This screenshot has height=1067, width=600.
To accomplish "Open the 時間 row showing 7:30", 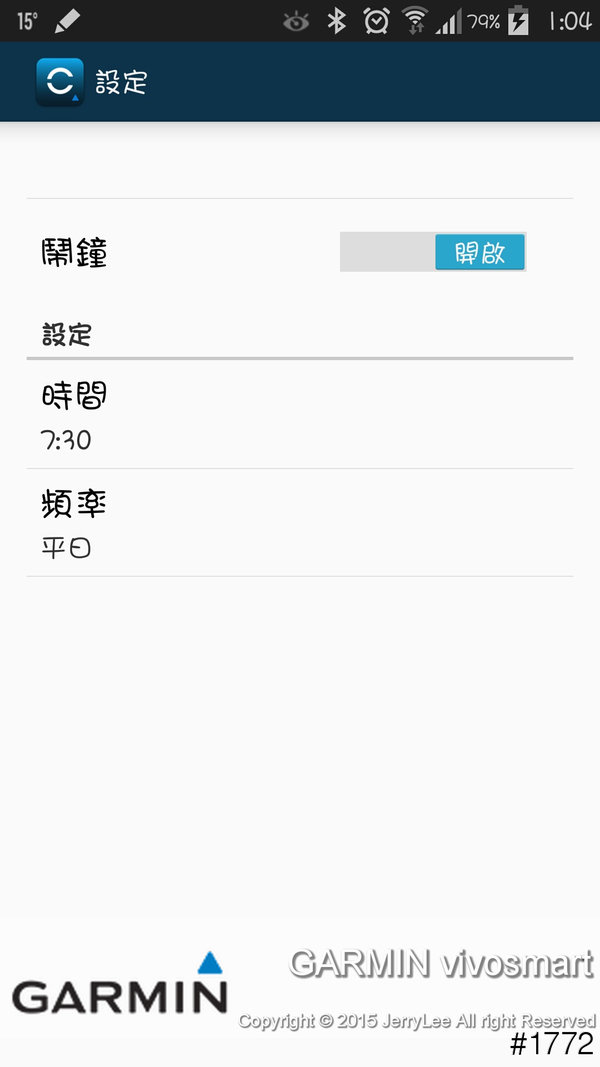I will coord(298,415).
